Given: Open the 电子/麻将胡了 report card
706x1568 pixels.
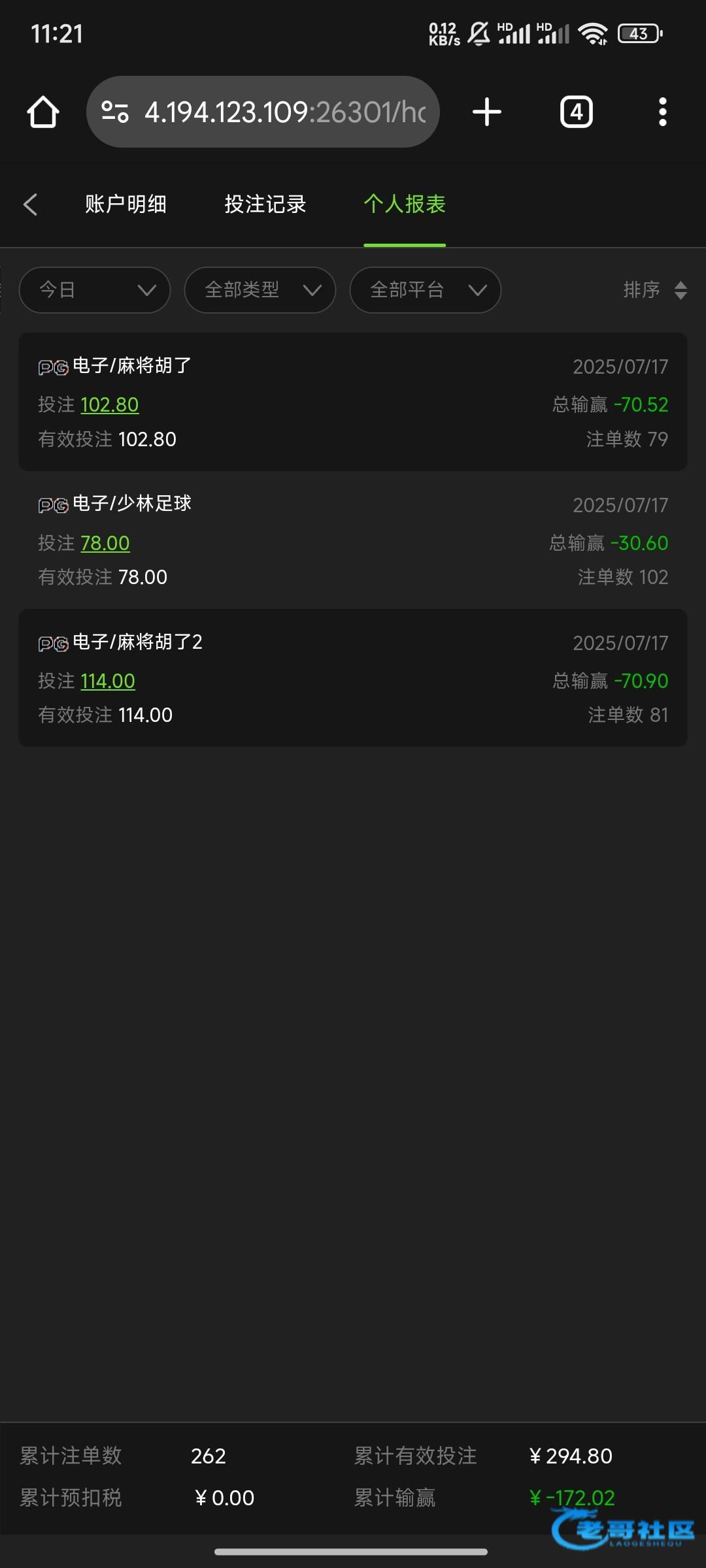Looking at the screenshot, I should pyautogui.click(x=353, y=402).
